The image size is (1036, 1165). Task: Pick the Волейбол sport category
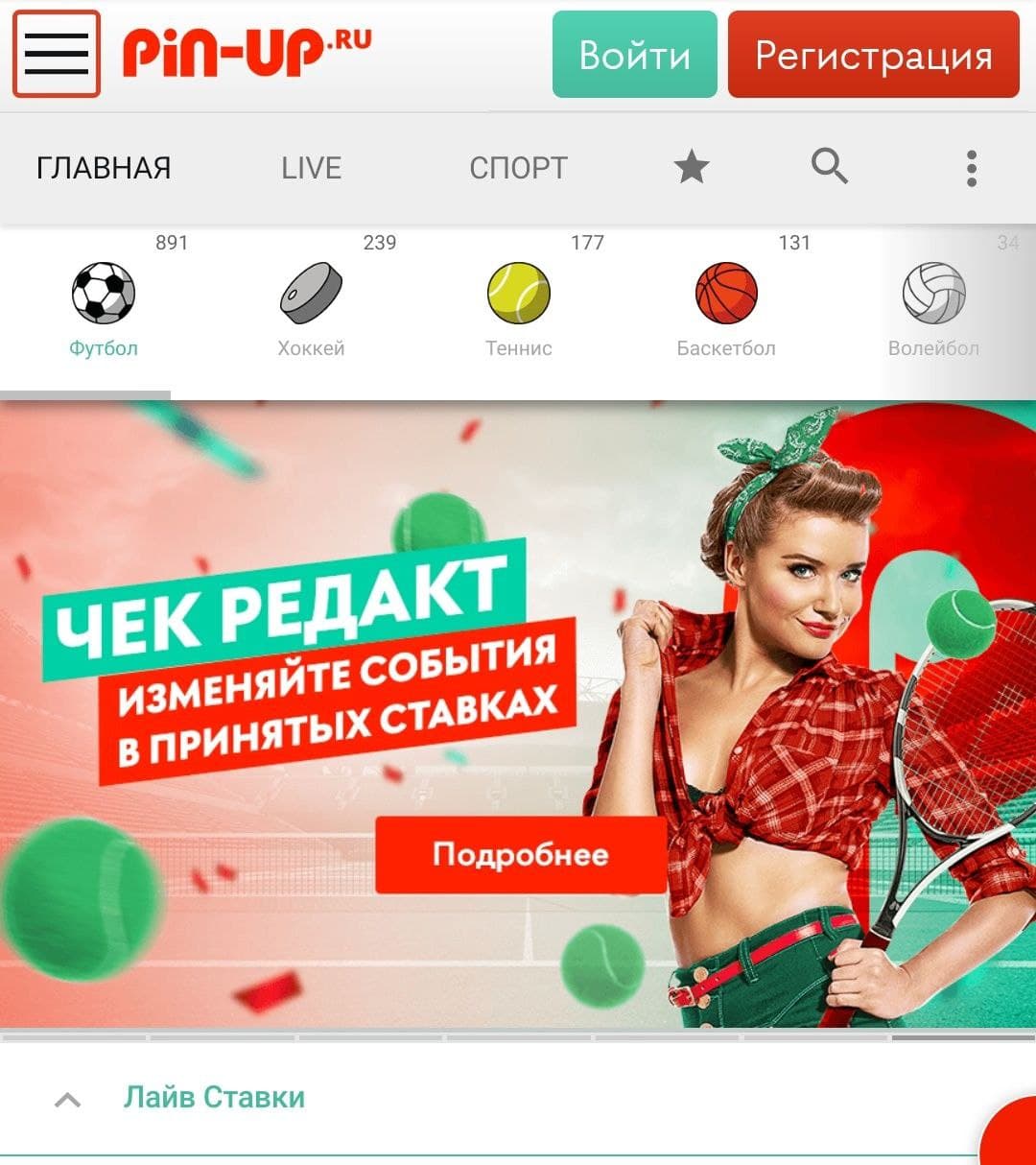933,307
